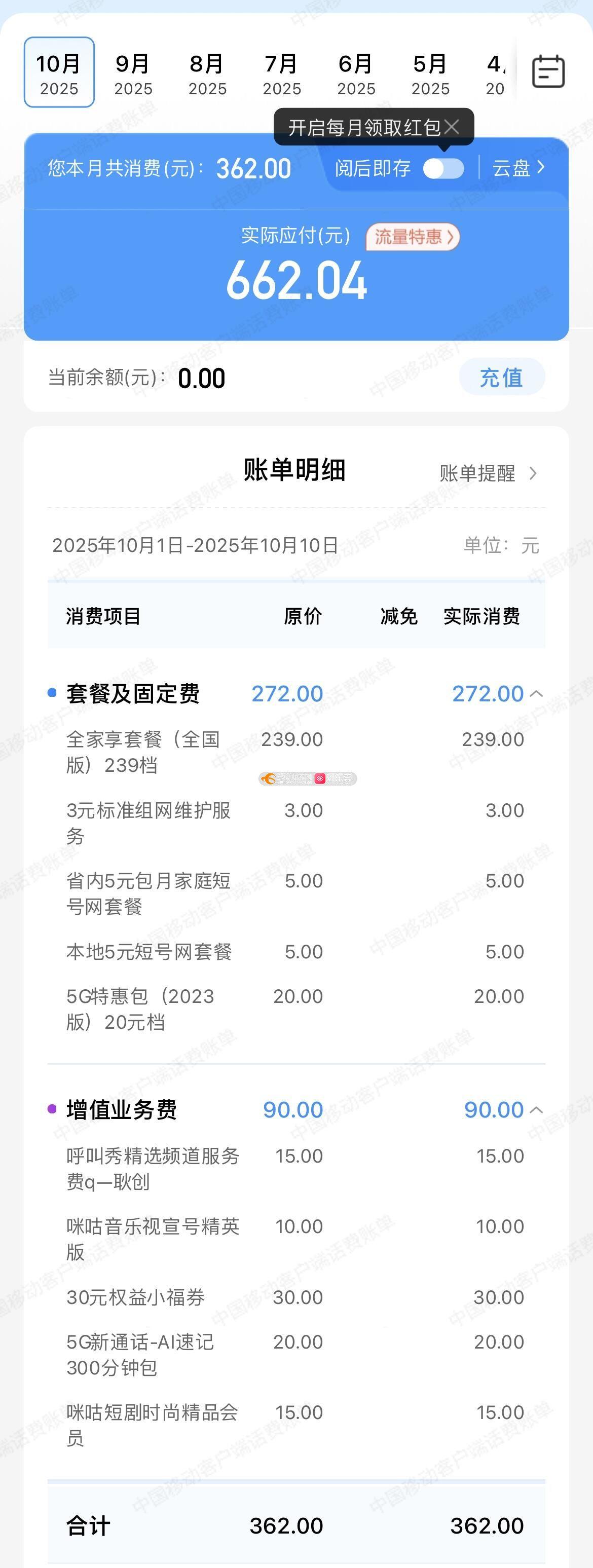This screenshot has height=1568, width=593.
Task: Tap 充值 to top up balance
Action: 501,378
